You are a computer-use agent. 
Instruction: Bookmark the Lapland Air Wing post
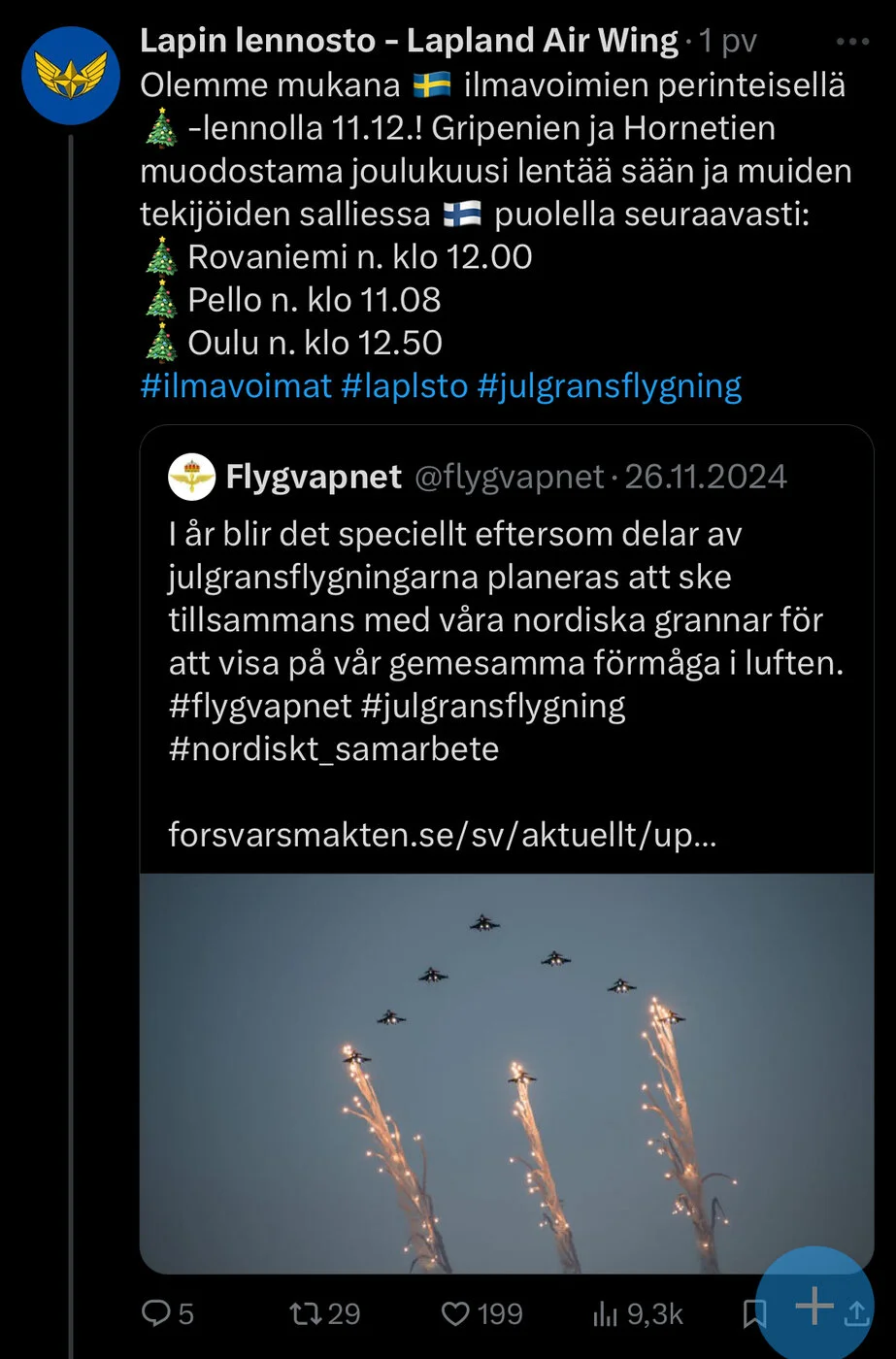753,1314
